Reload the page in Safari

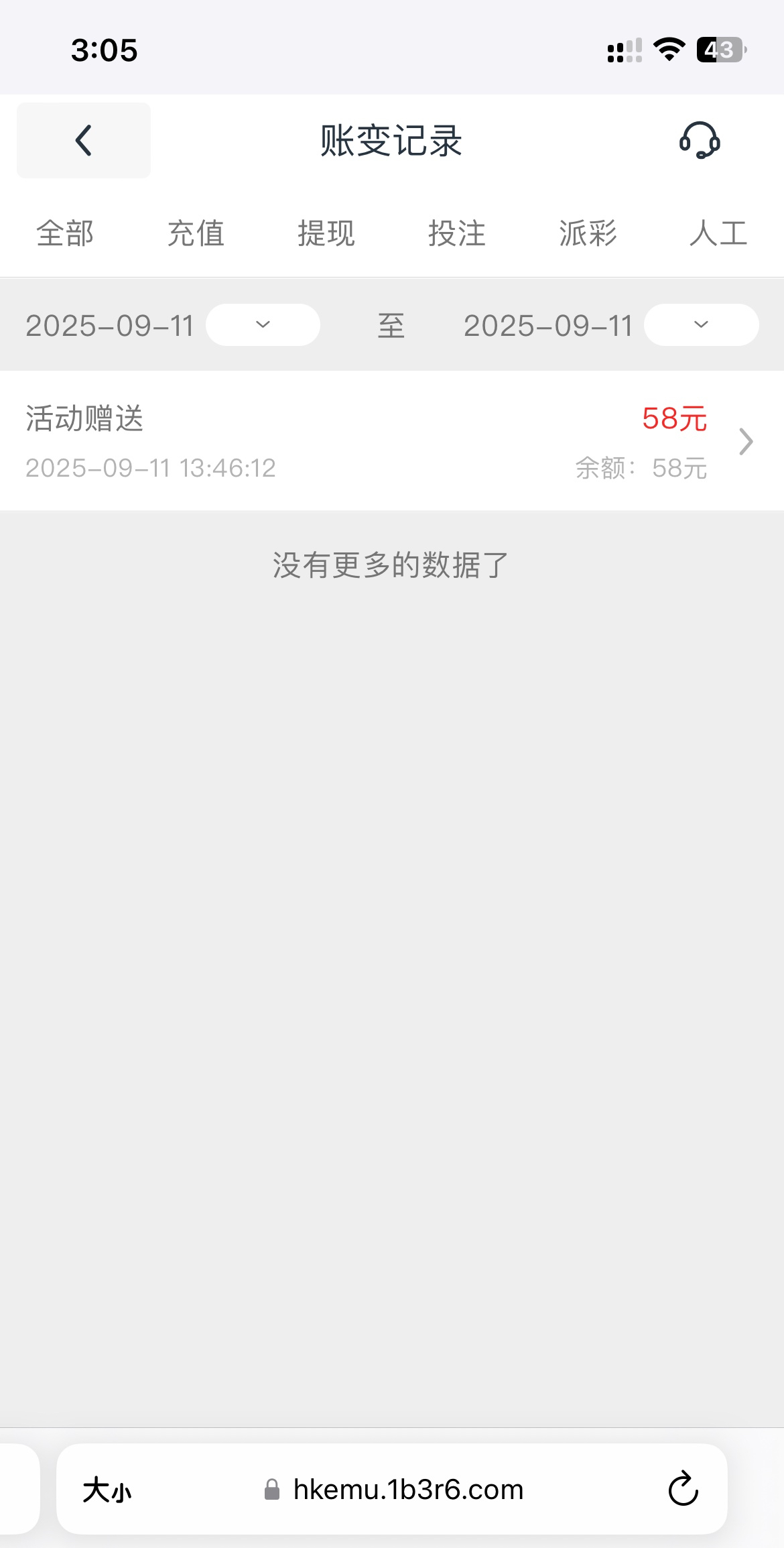tap(683, 1489)
